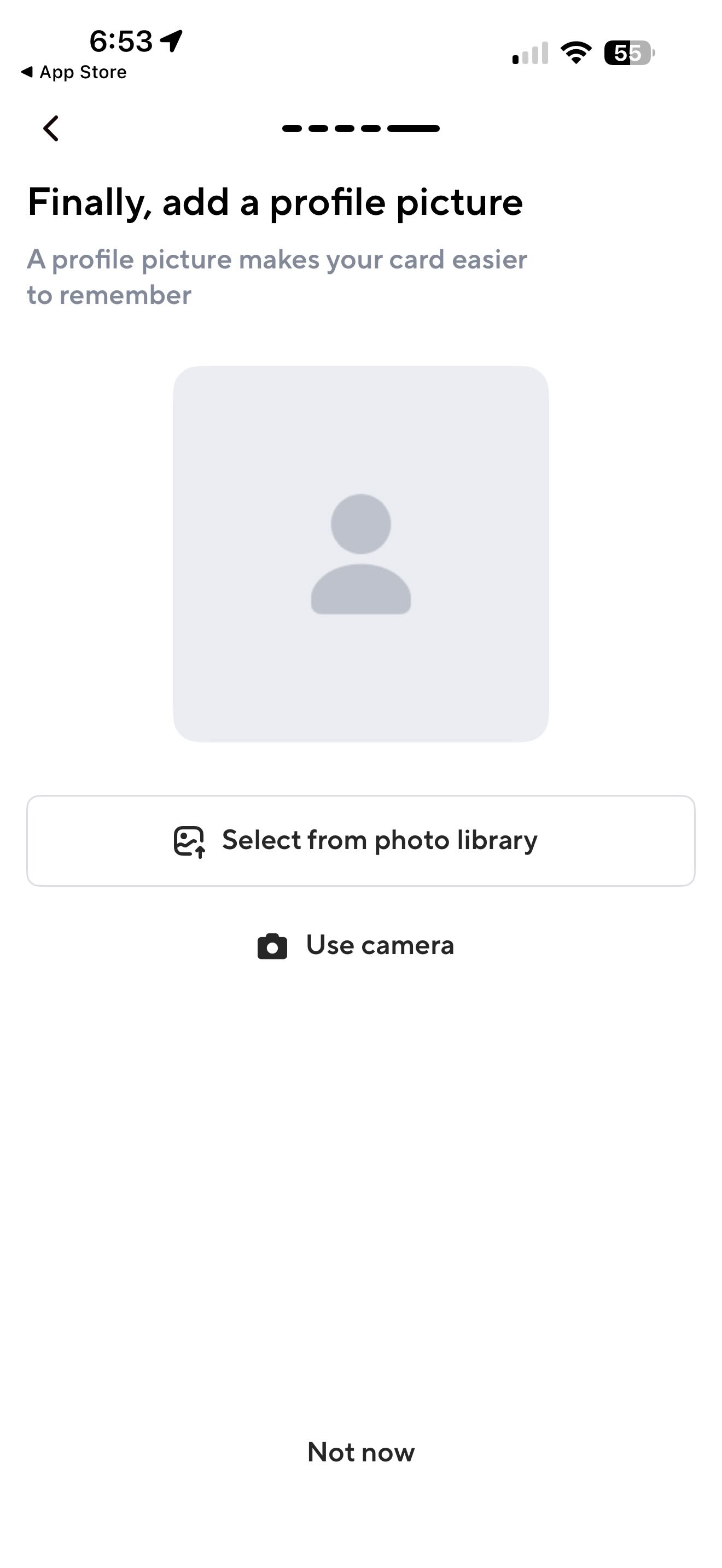The width and height of the screenshot is (722, 1568).
Task: Go back to the previous onboarding step
Action: 51,128
